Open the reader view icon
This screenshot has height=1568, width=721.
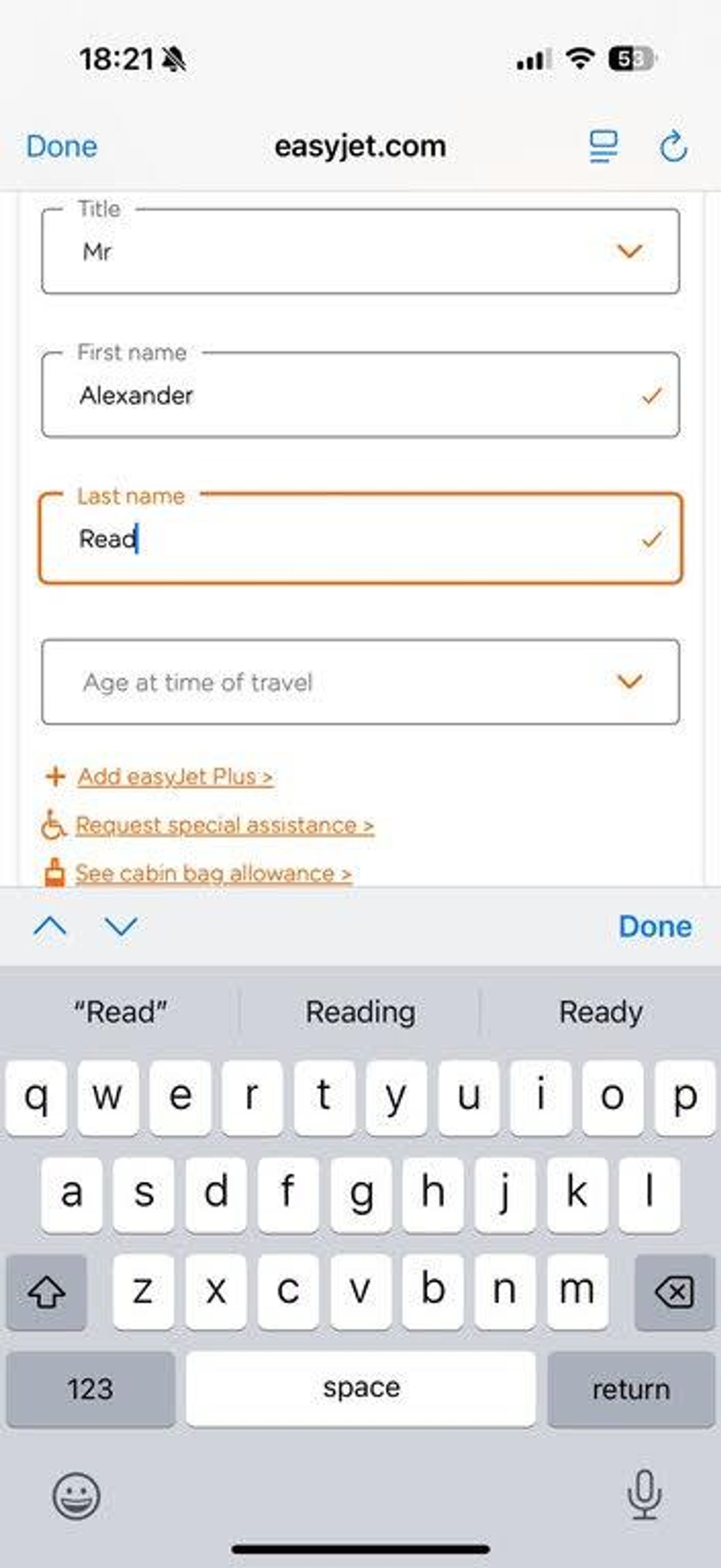tap(603, 147)
